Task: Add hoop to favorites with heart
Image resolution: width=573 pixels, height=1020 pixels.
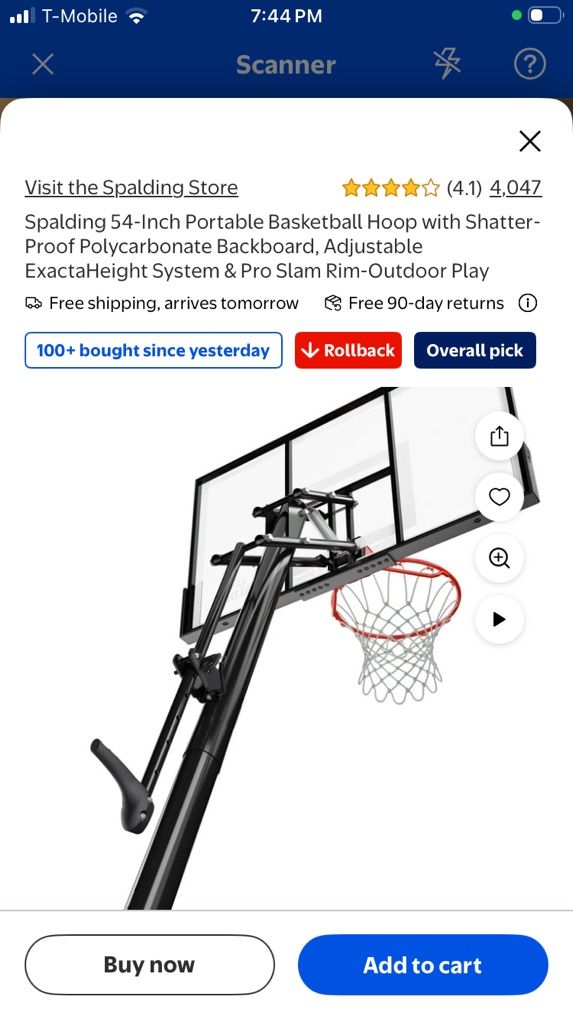Action: click(x=499, y=497)
